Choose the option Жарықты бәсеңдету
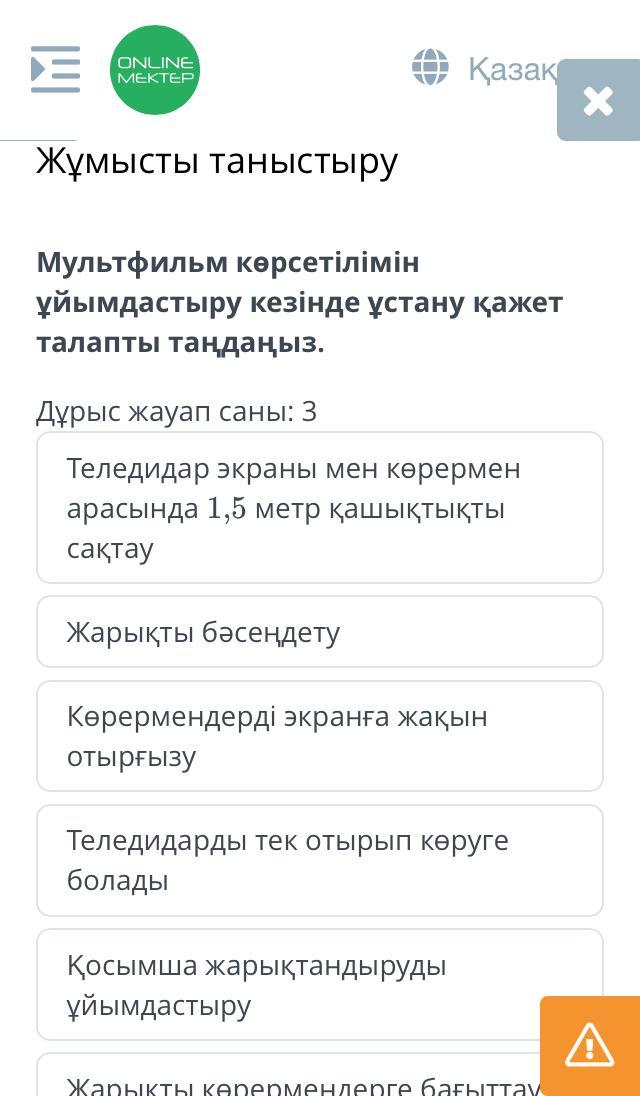The image size is (640, 1096). 319,632
